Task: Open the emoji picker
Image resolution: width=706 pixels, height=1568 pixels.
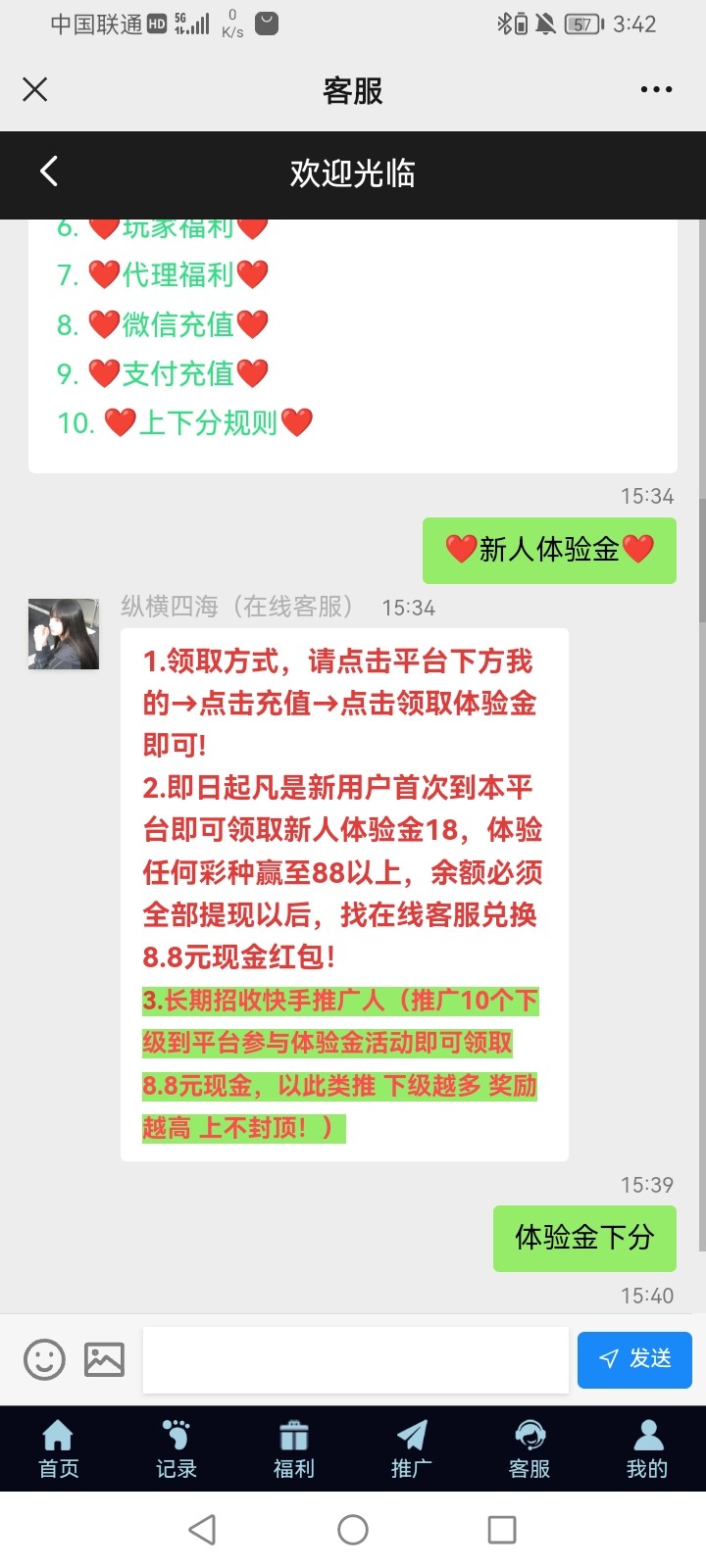Action: coord(44,1360)
